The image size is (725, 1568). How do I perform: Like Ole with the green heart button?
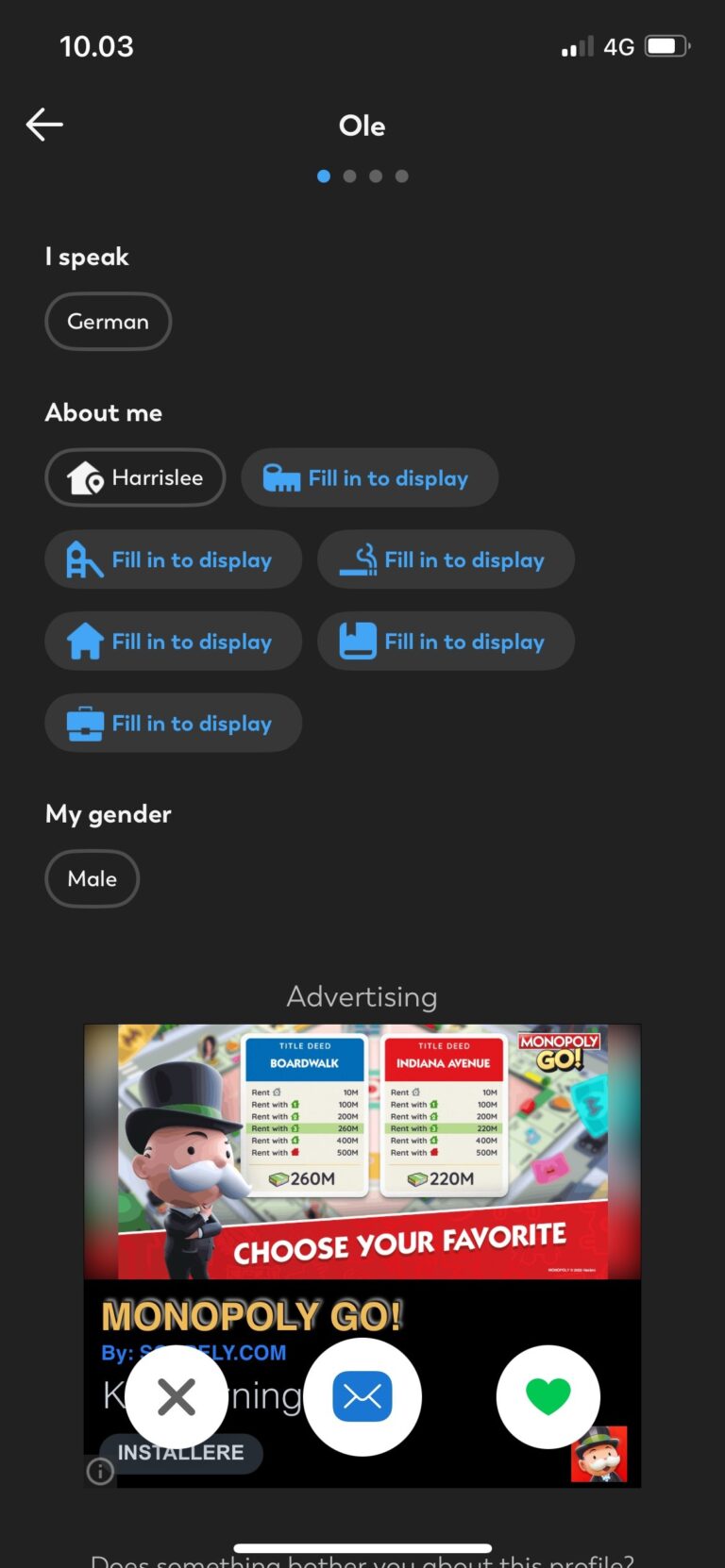coord(548,1397)
